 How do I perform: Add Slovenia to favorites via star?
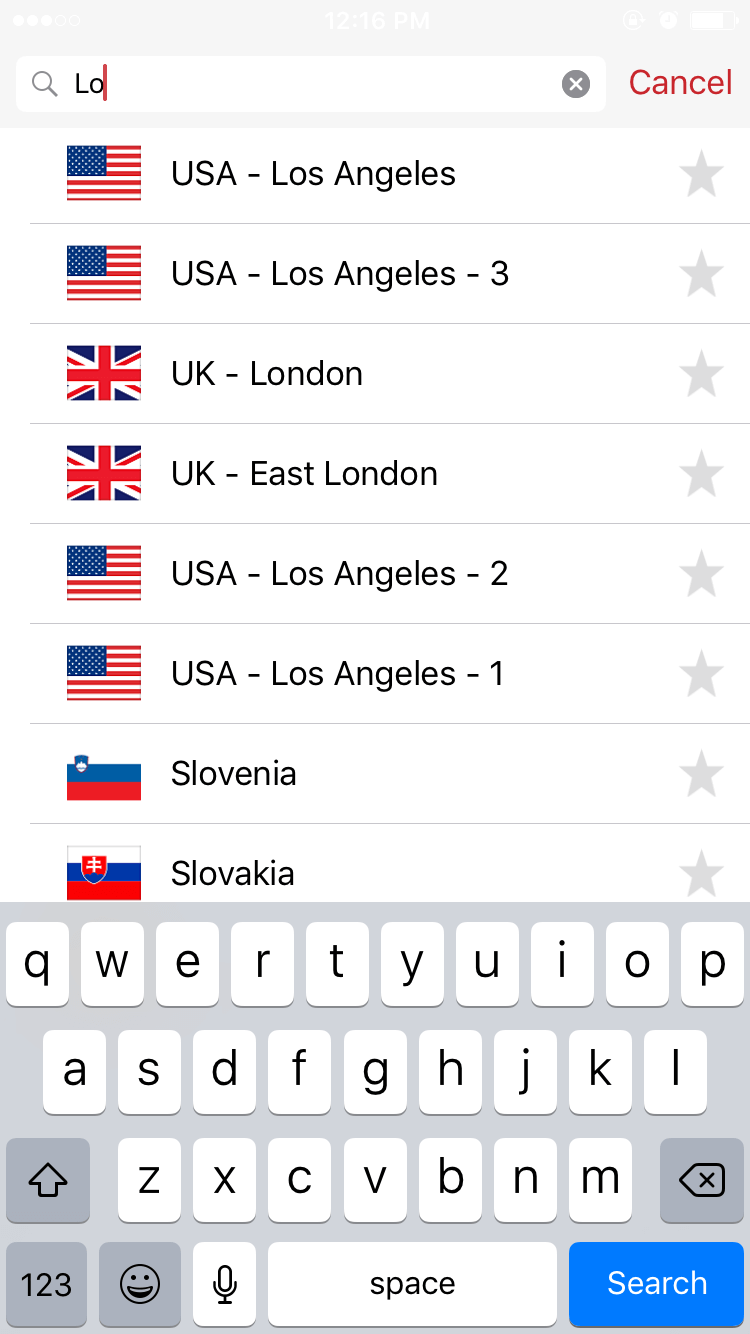point(701,774)
